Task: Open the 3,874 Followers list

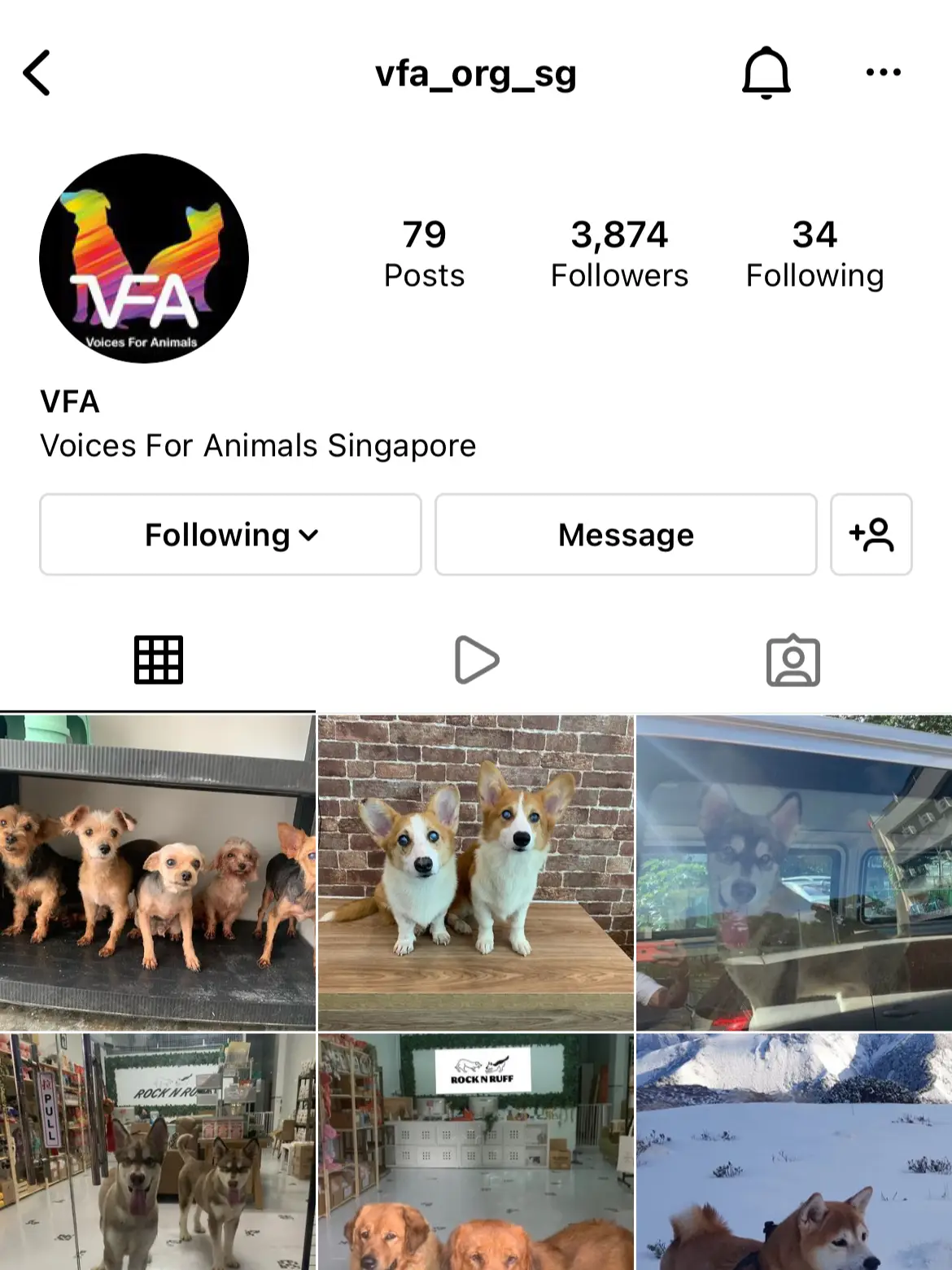Action: pyautogui.click(x=619, y=254)
